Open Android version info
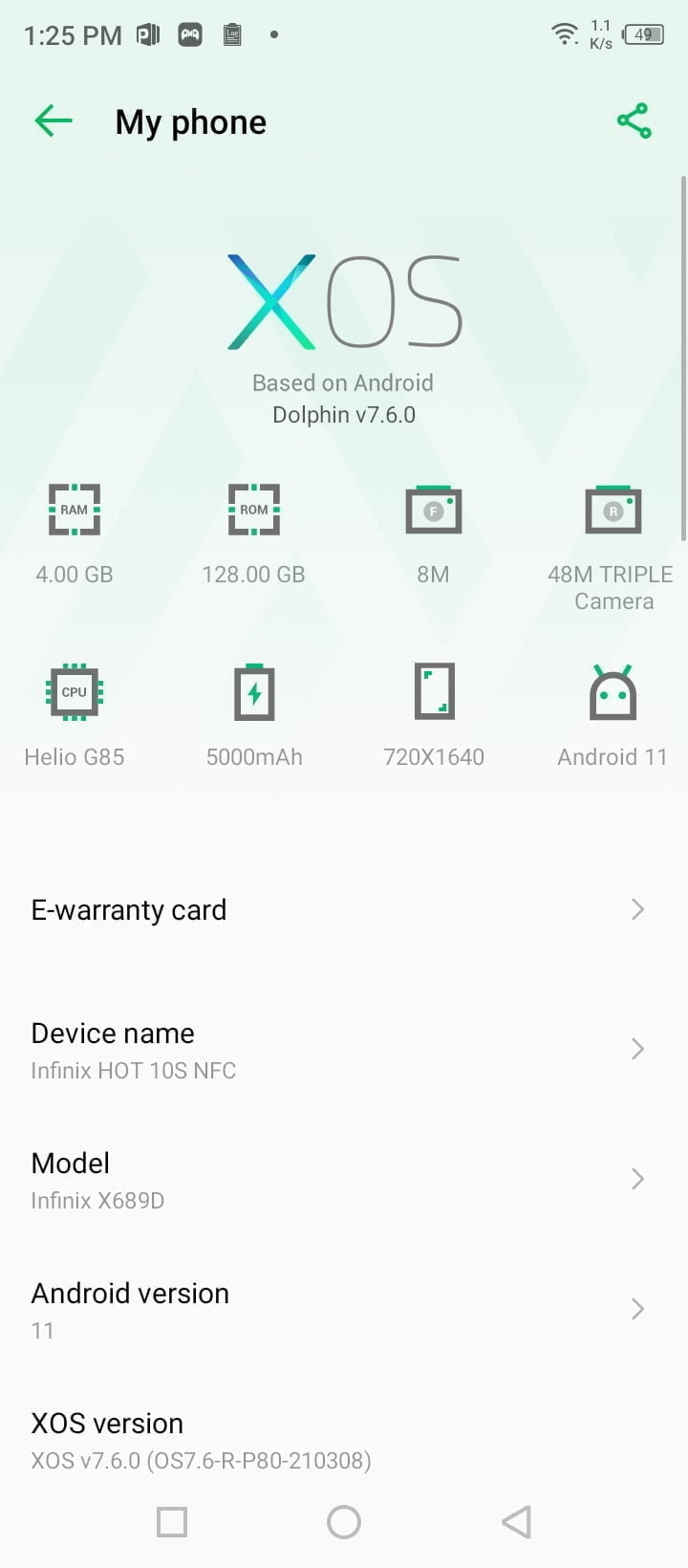The height and width of the screenshot is (1568, 688). [344, 1310]
